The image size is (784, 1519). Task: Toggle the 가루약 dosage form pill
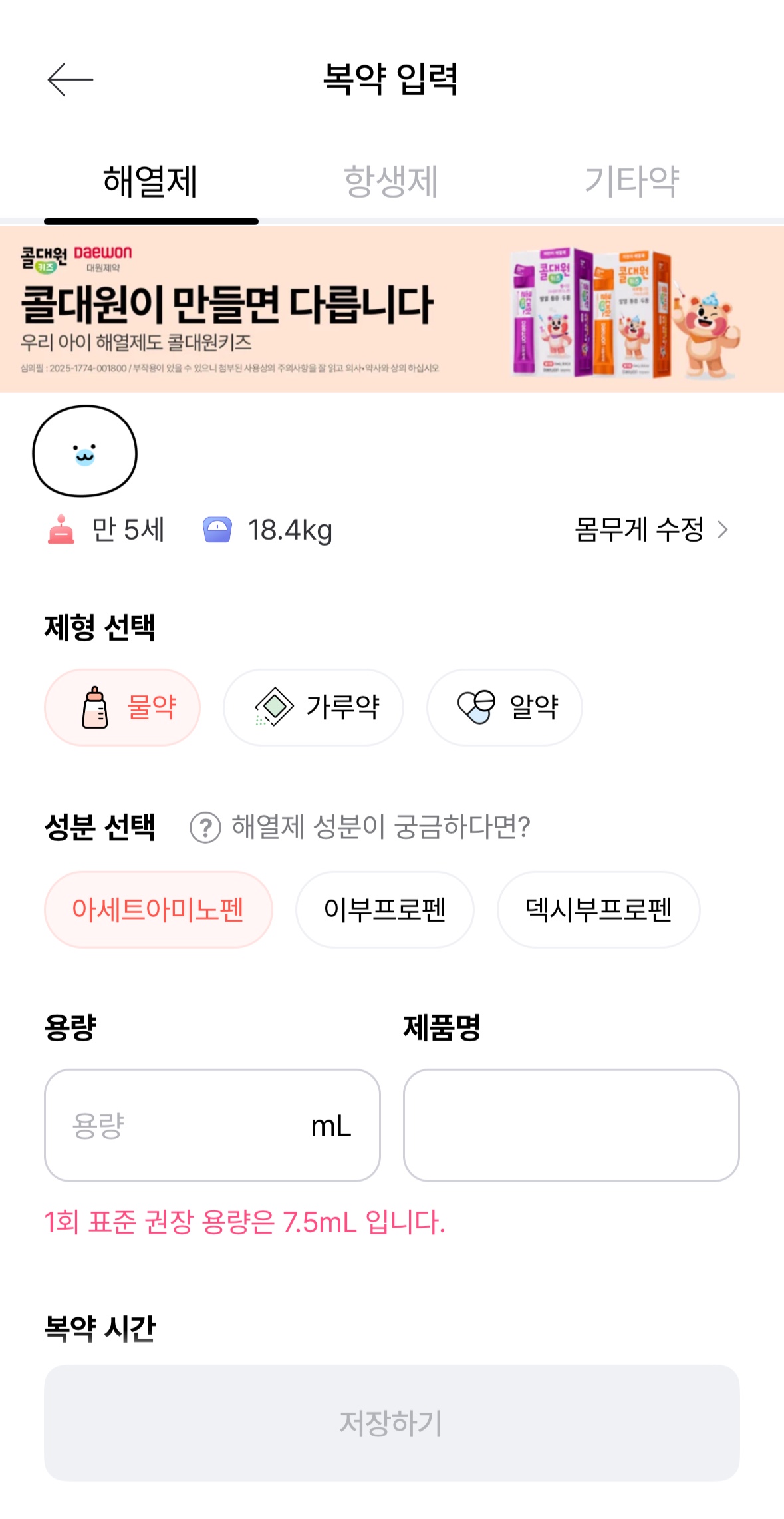coord(313,707)
